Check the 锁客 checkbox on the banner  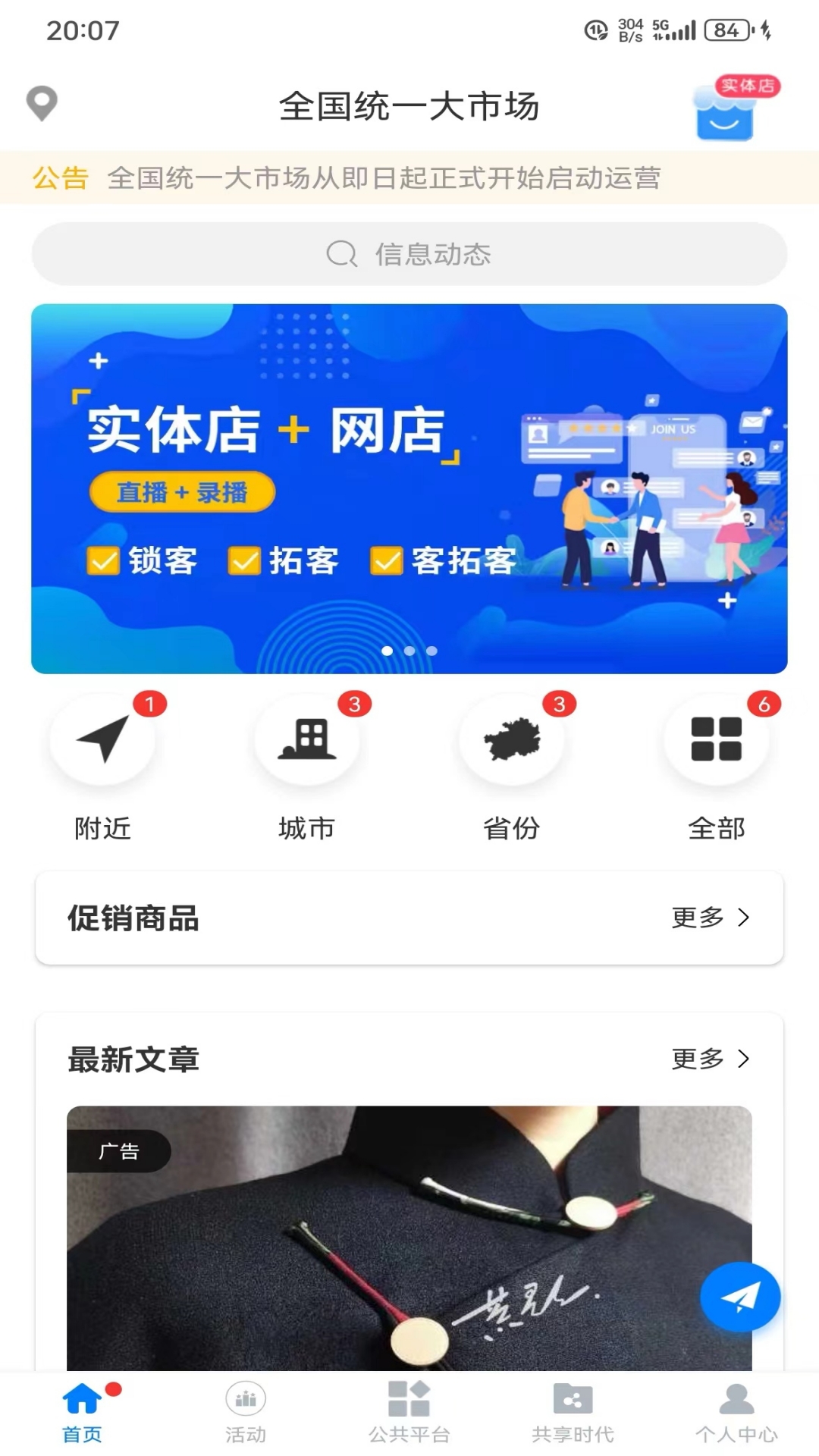[104, 561]
